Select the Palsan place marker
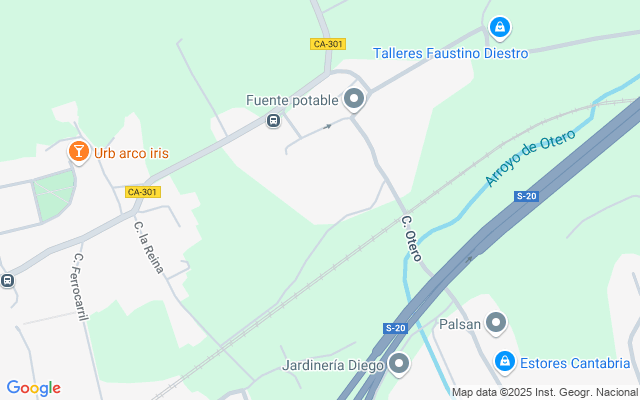 click(x=497, y=323)
